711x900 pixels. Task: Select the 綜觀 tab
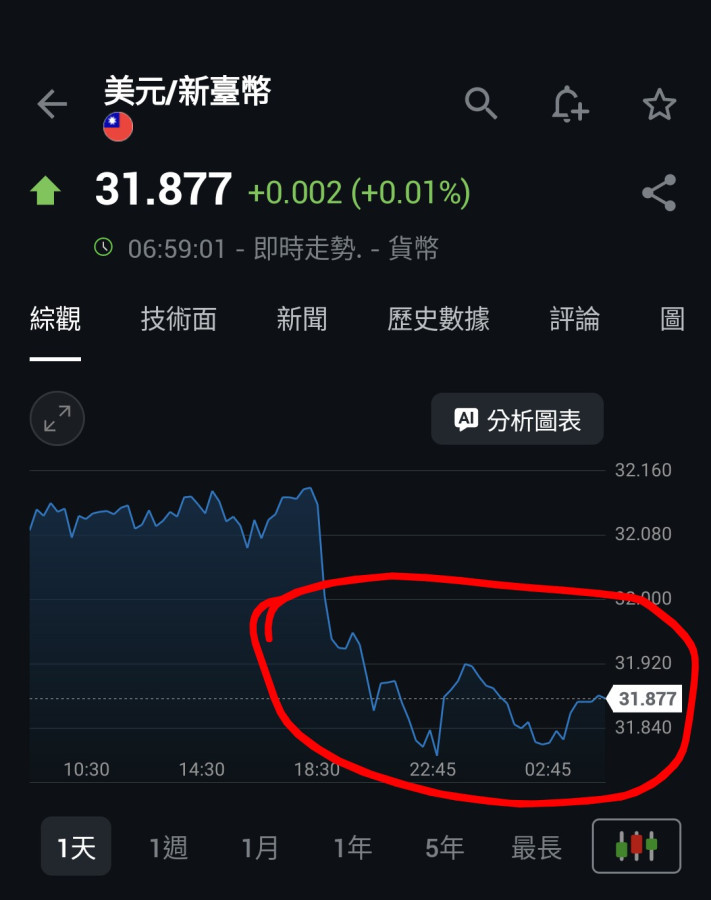click(55, 319)
